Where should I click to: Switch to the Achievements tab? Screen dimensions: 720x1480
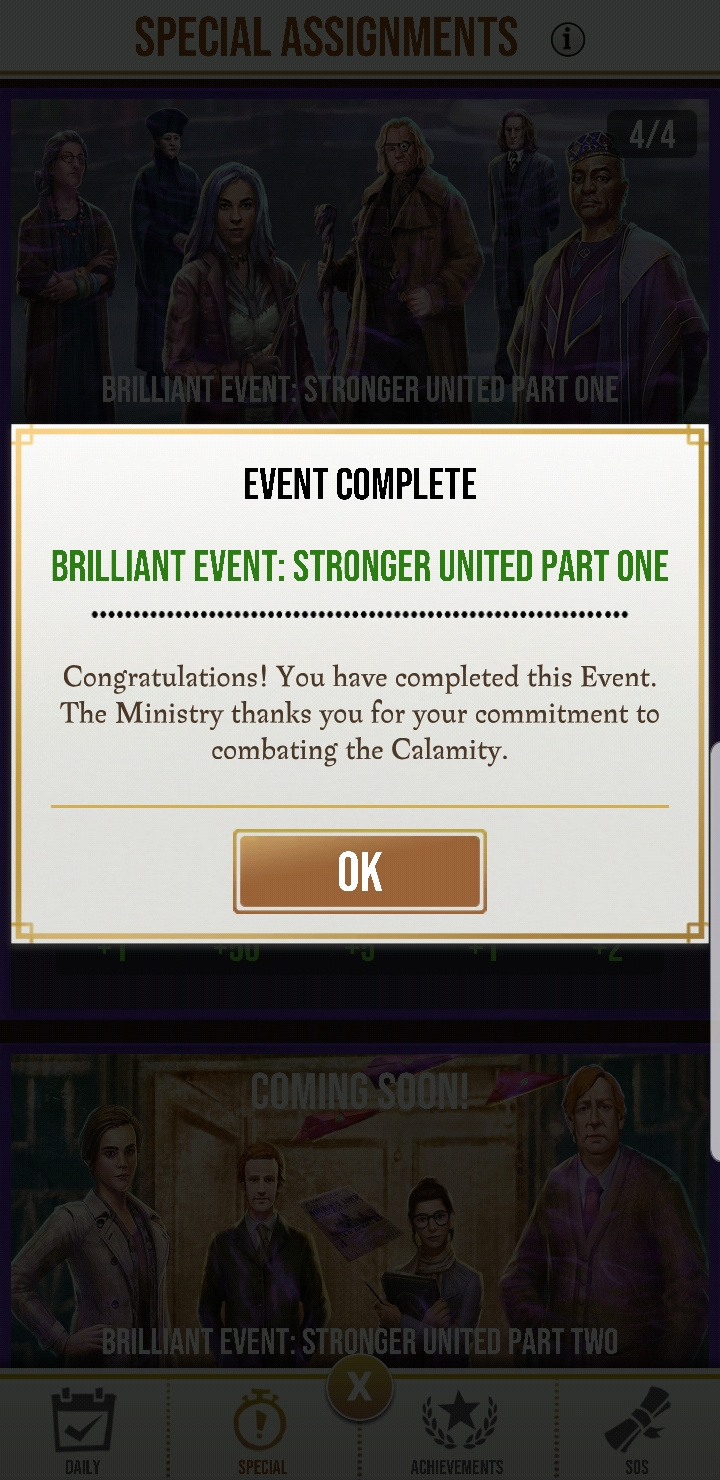pos(458,1430)
